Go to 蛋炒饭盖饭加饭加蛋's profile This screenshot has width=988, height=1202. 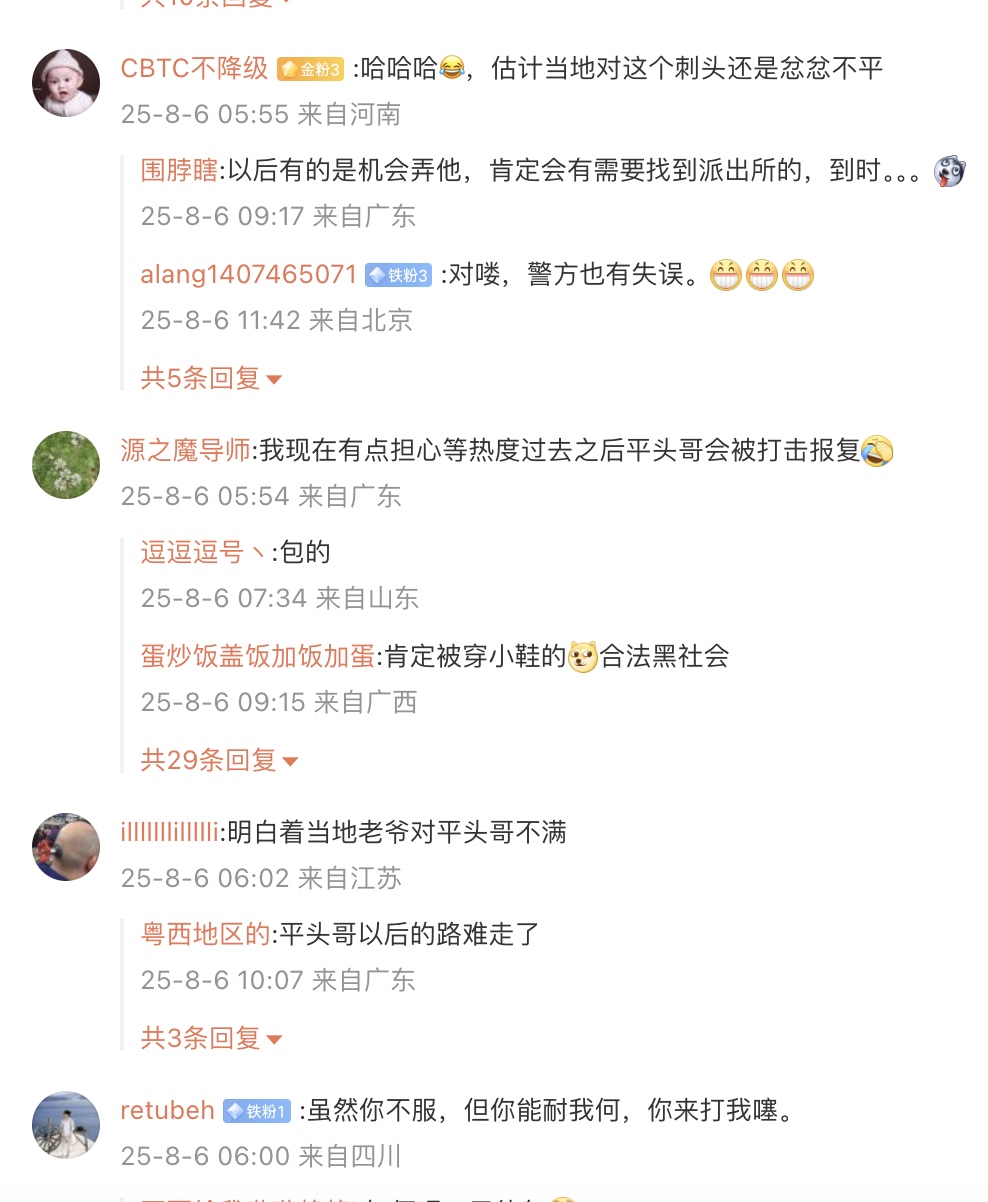(x=257, y=656)
